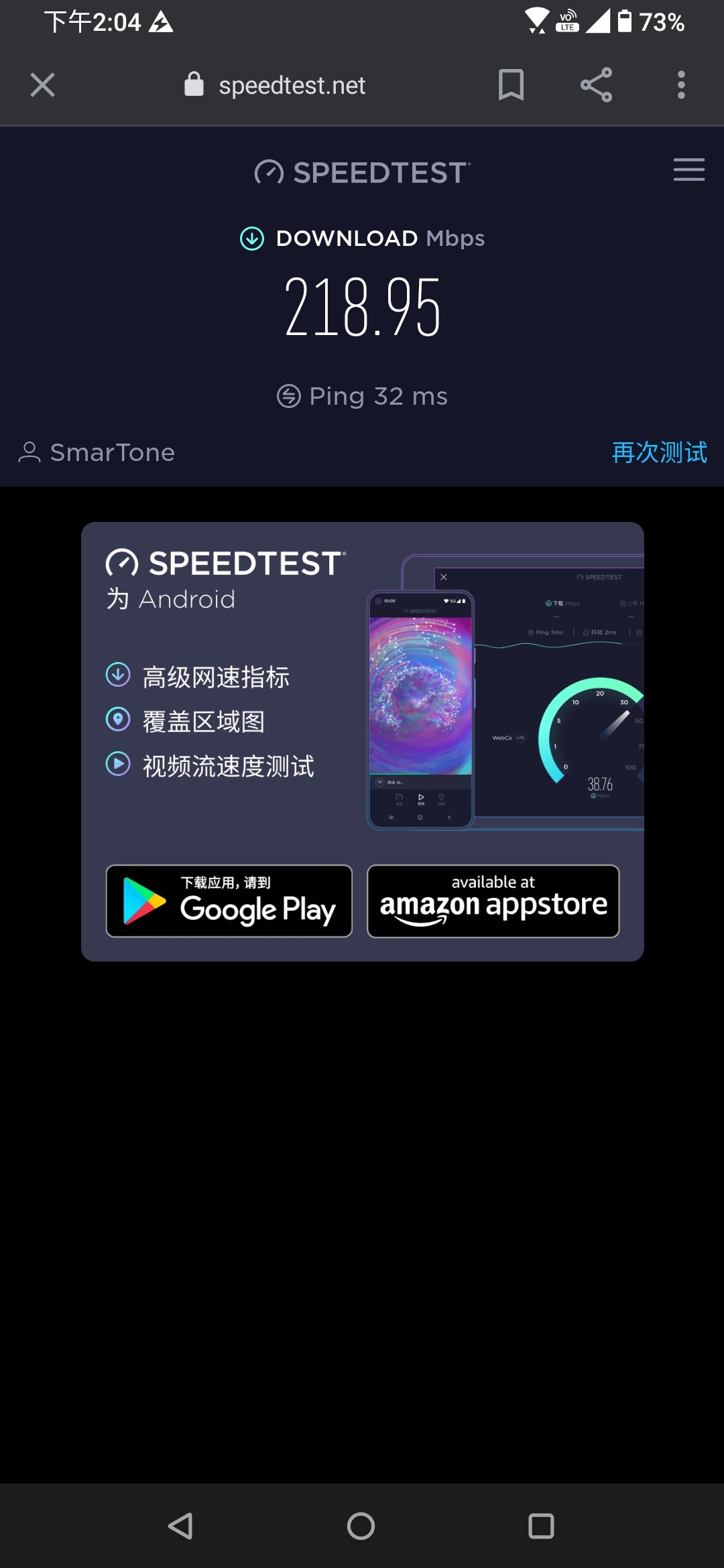Screen dimensions: 724x1568
Task: Click the 高级网速指标 feature icon
Action: [x=117, y=676]
